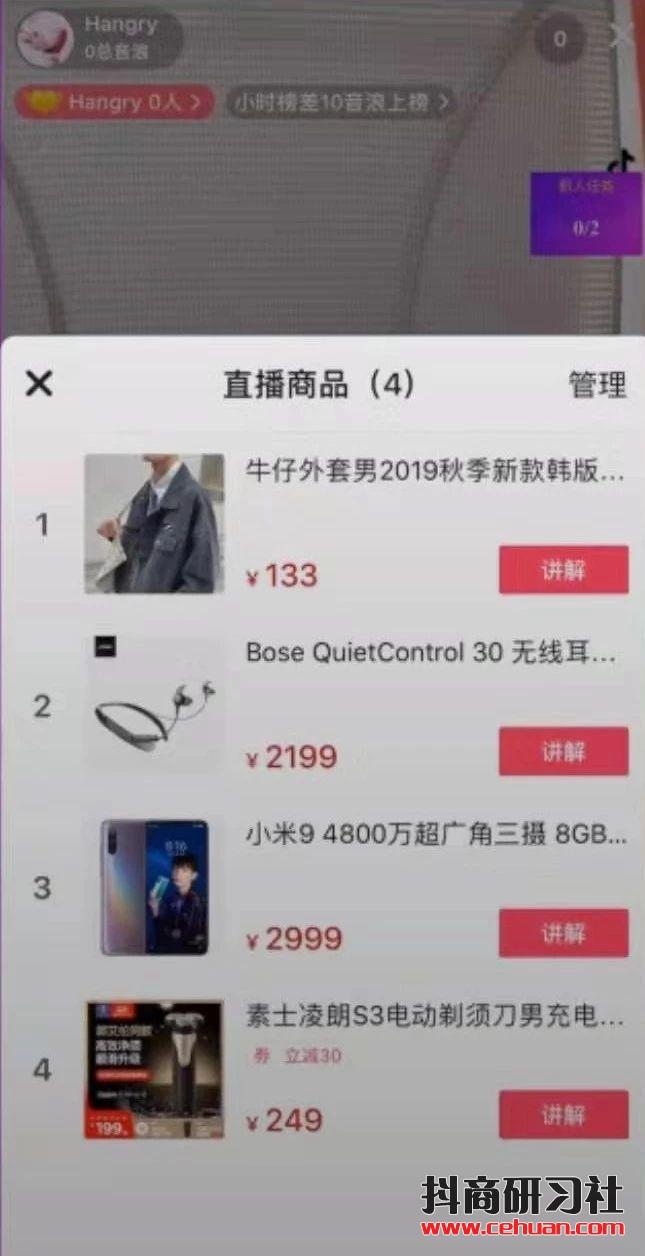Viewport: 645px width, 1256px height.
Task: Open 管理 to manage live products
Action: tap(597, 385)
